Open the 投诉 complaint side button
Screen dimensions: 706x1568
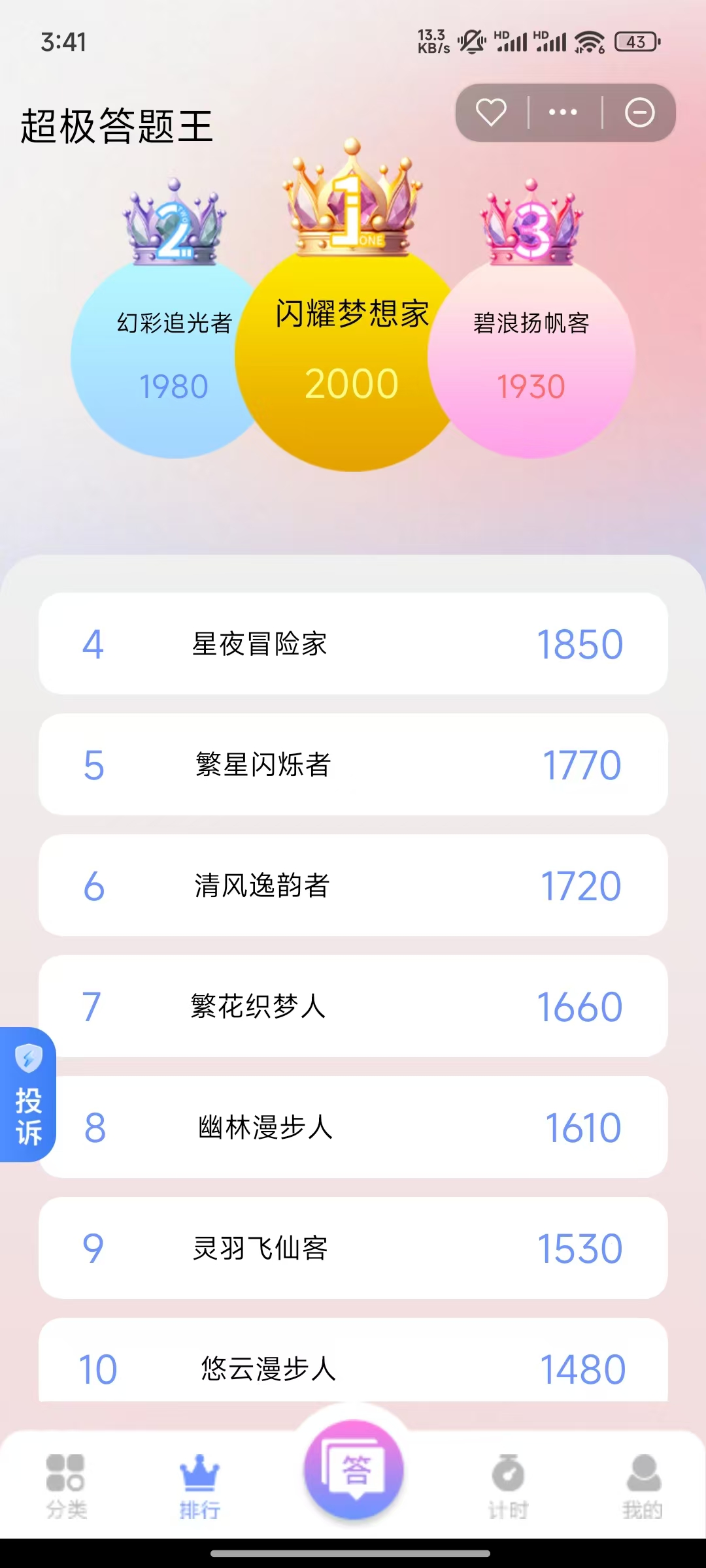[x=28, y=1094]
